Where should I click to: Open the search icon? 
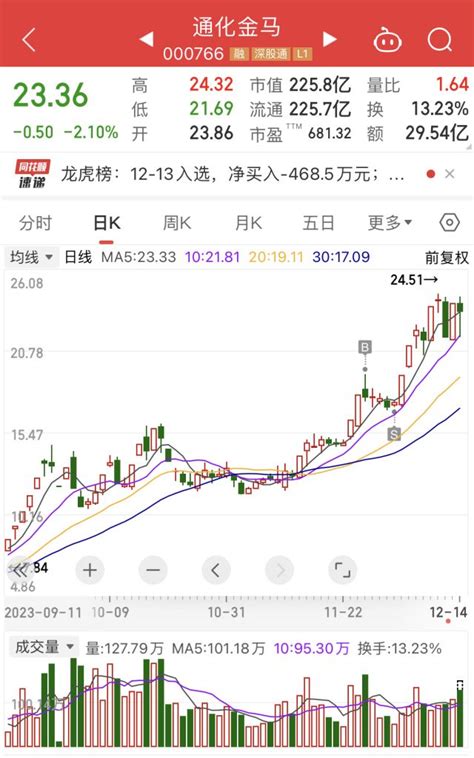tap(440, 40)
